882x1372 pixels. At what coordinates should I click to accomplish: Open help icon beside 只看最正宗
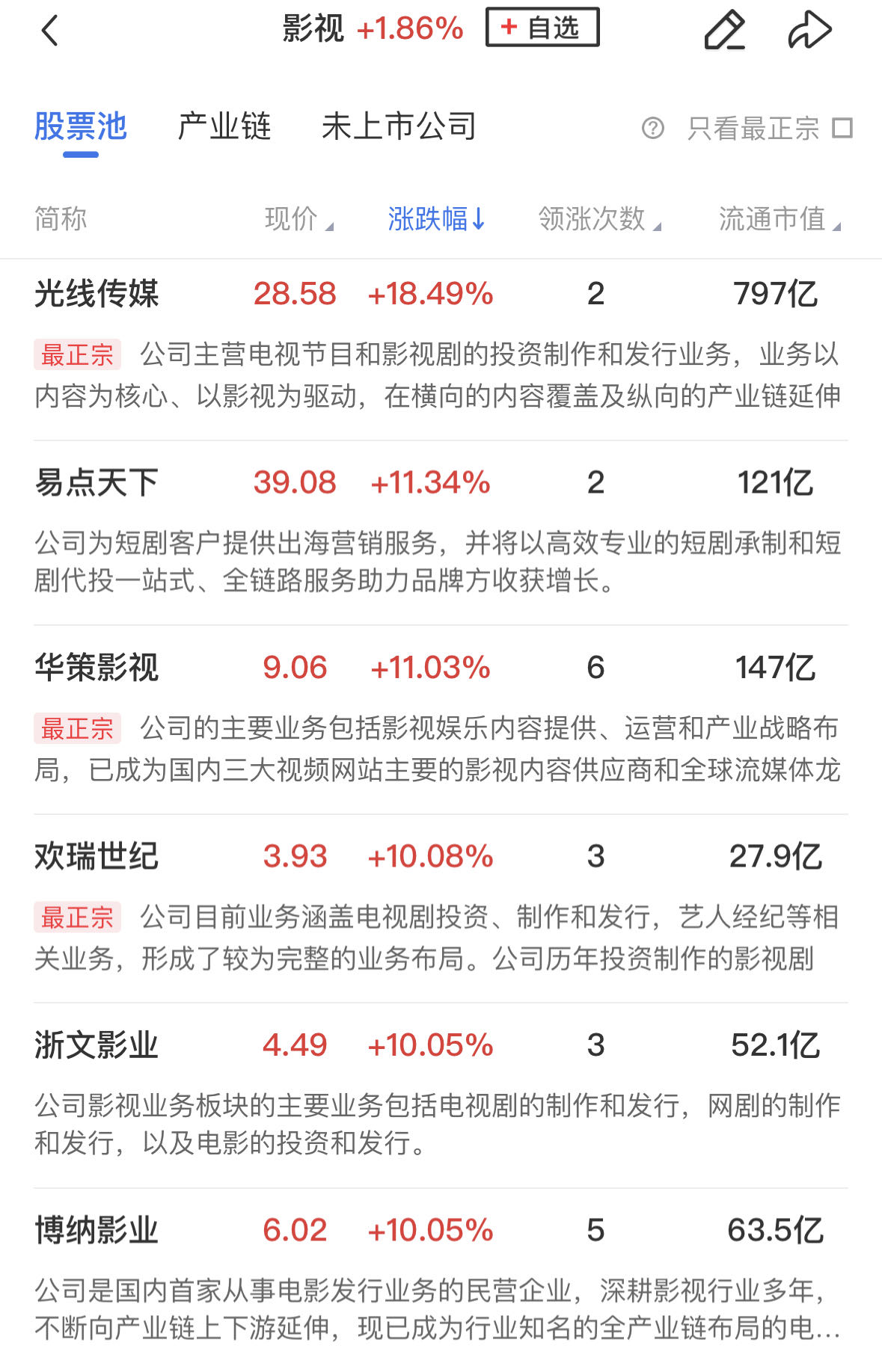tap(652, 128)
